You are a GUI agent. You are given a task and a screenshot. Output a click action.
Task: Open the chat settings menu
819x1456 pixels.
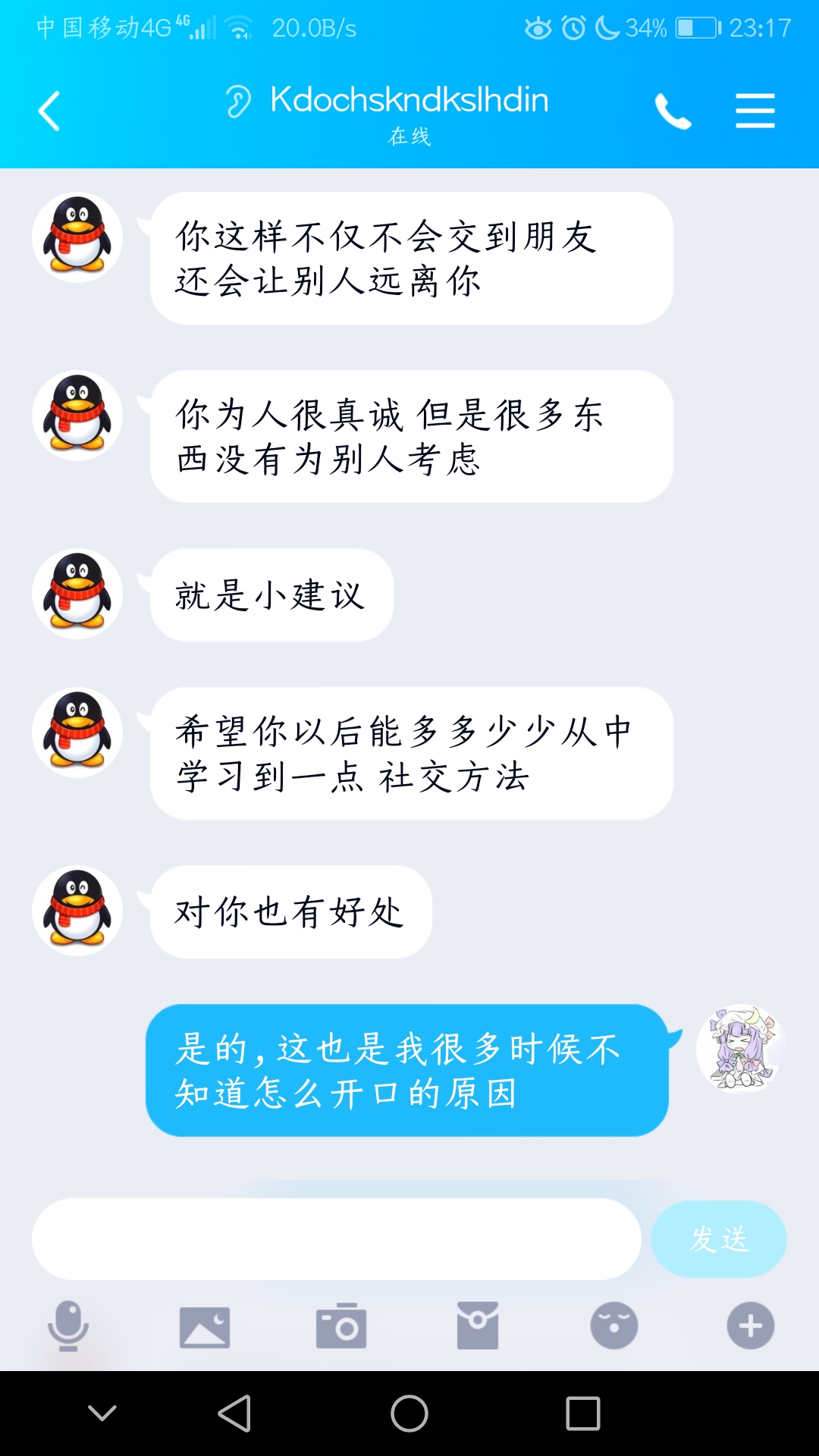pyautogui.click(x=755, y=111)
